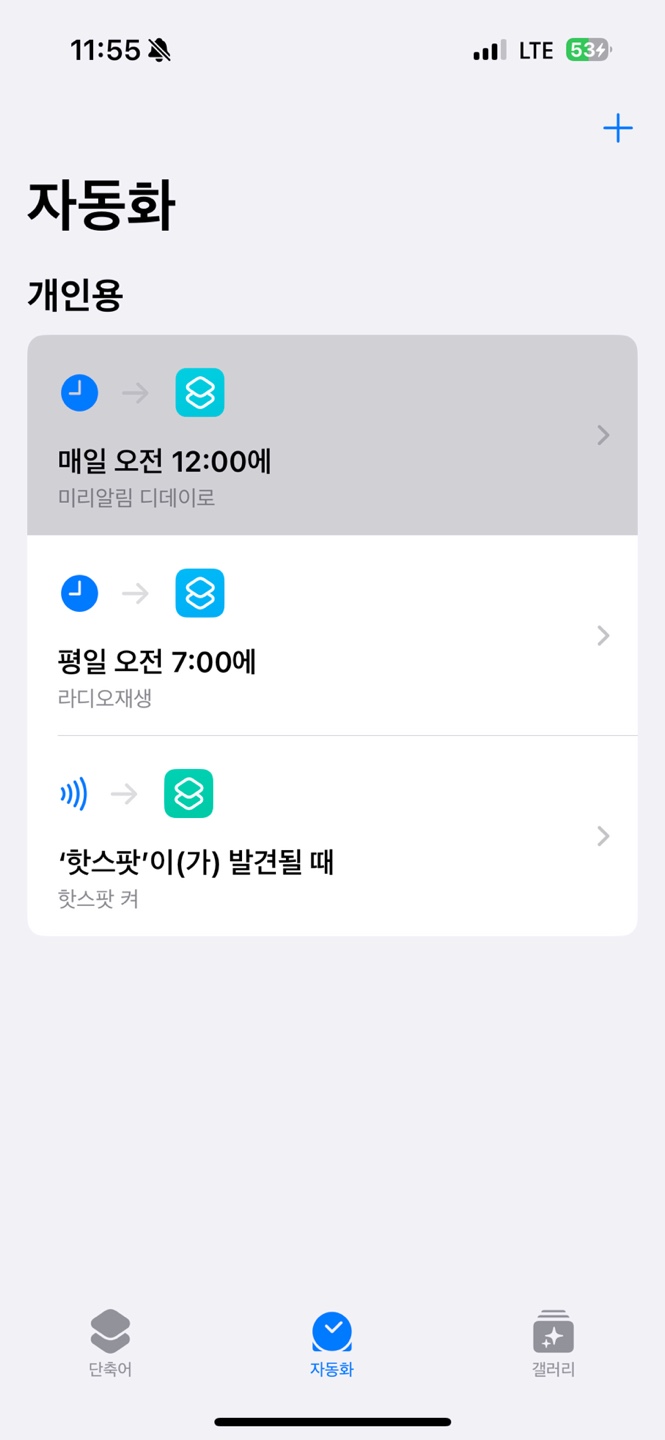Open the '핫스팟'이(가) 발견될 때 automation
The image size is (665, 1440).
point(331,836)
